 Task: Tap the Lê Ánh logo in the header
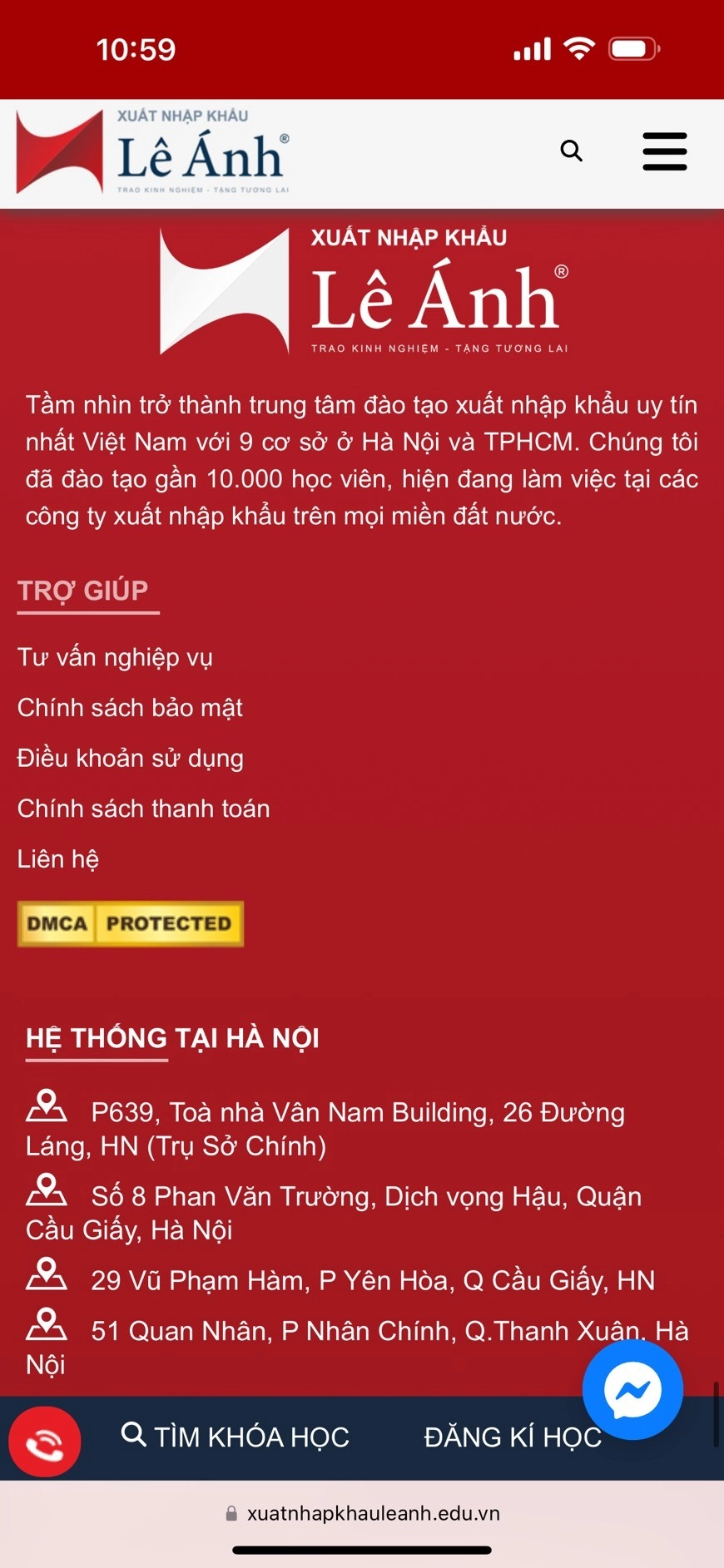[x=148, y=151]
